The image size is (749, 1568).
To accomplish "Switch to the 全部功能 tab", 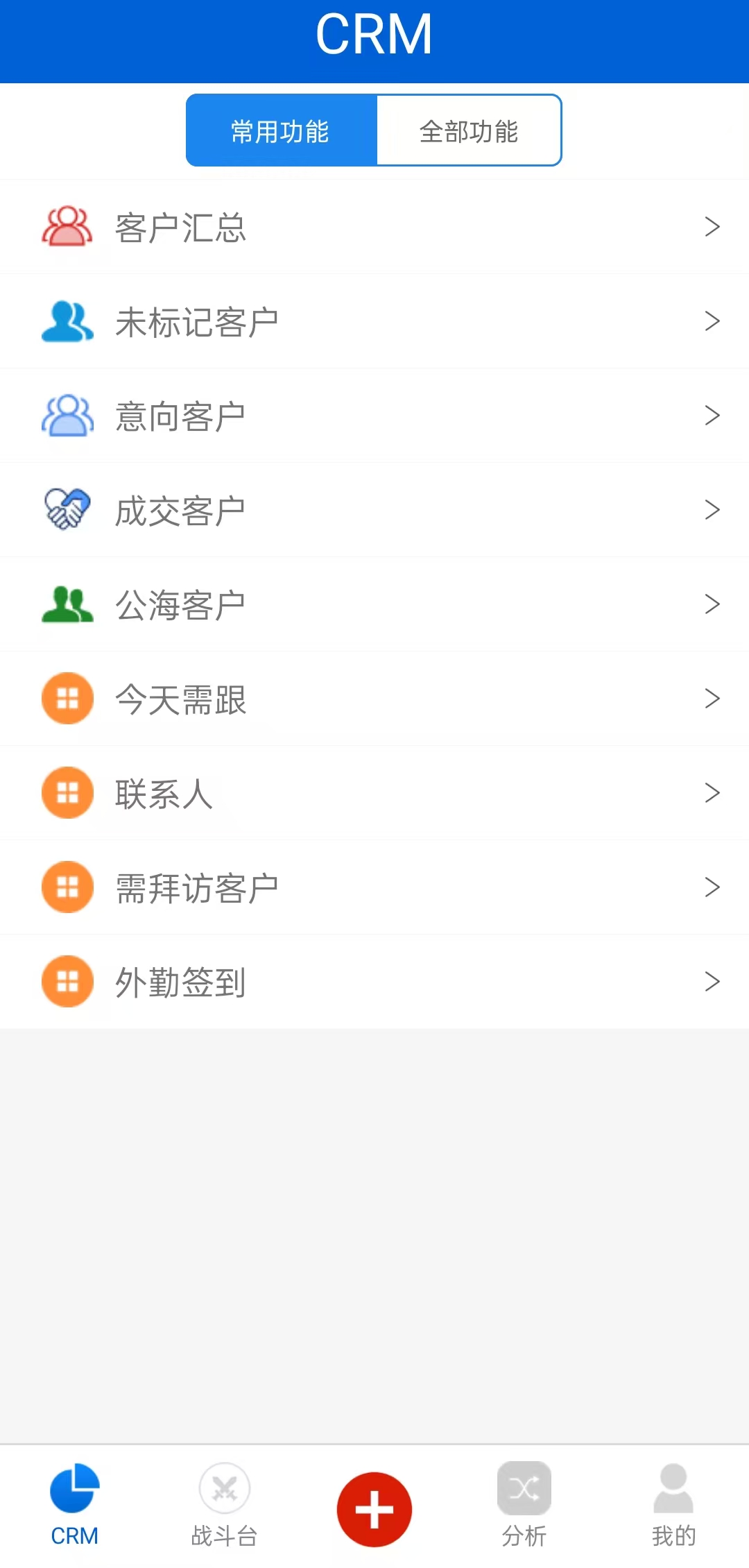I will 469,130.
